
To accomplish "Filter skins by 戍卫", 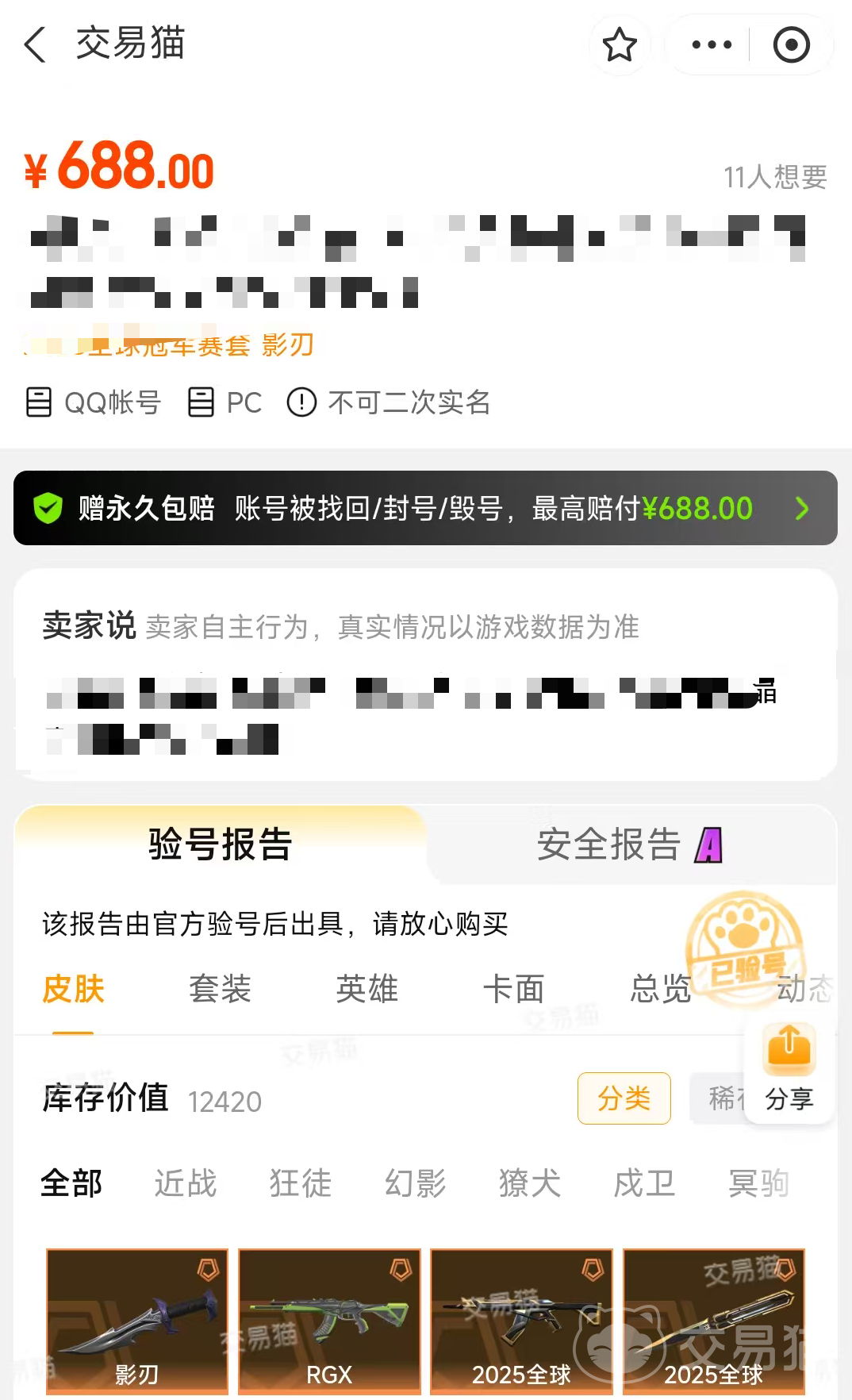I will [x=644, y=1183].
